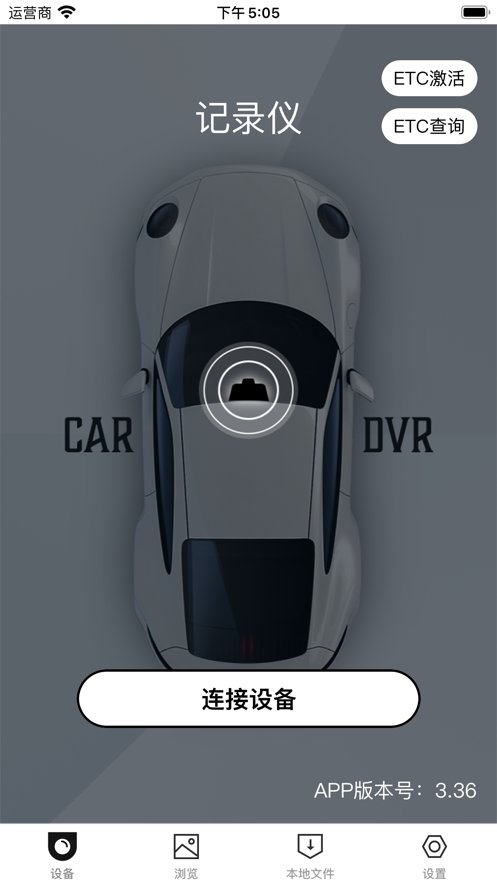Image resolution: width=497 pixels, height=883 pixels.
Task: Switch to the 浏览 tab
Action: (x=186, y=856)
